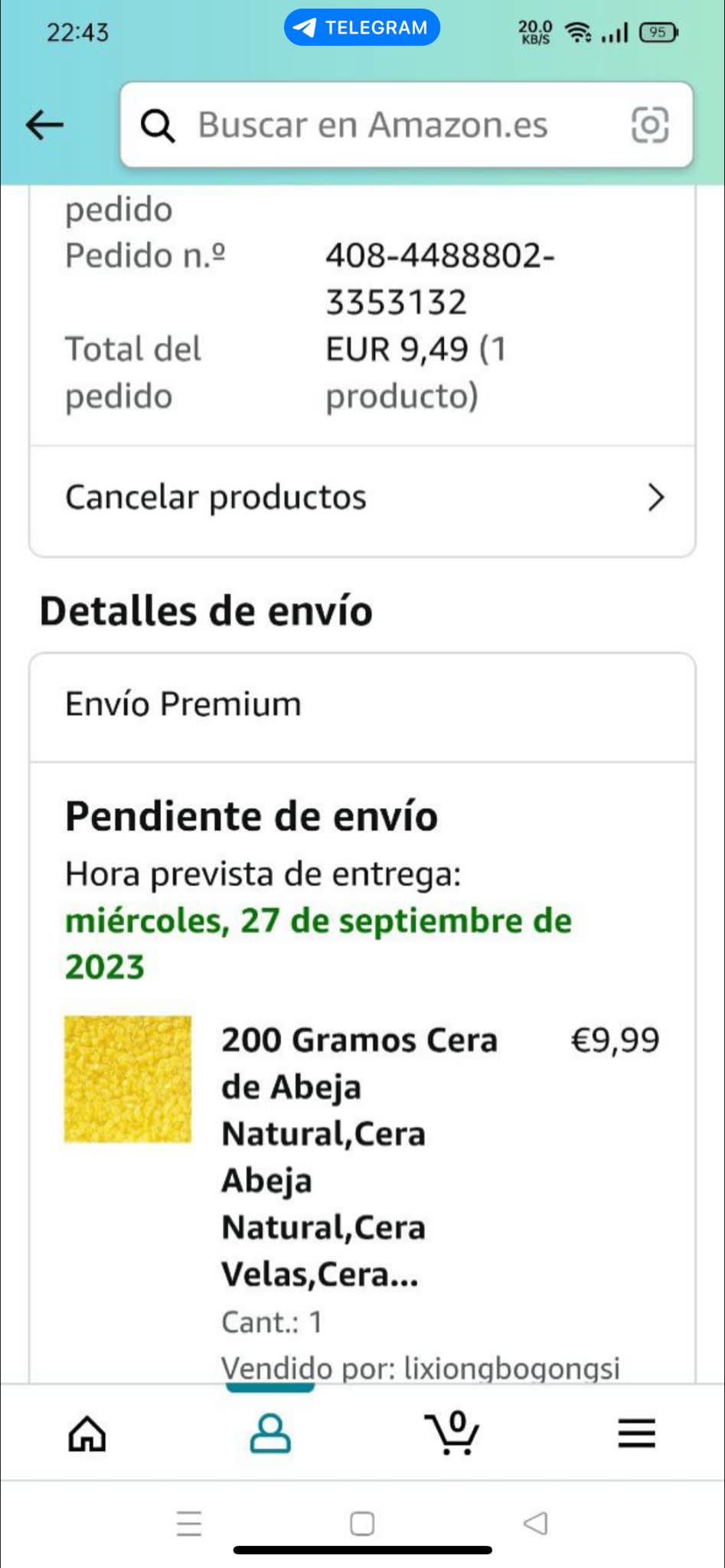Tap the system back button

click(x=536, y=1523)
